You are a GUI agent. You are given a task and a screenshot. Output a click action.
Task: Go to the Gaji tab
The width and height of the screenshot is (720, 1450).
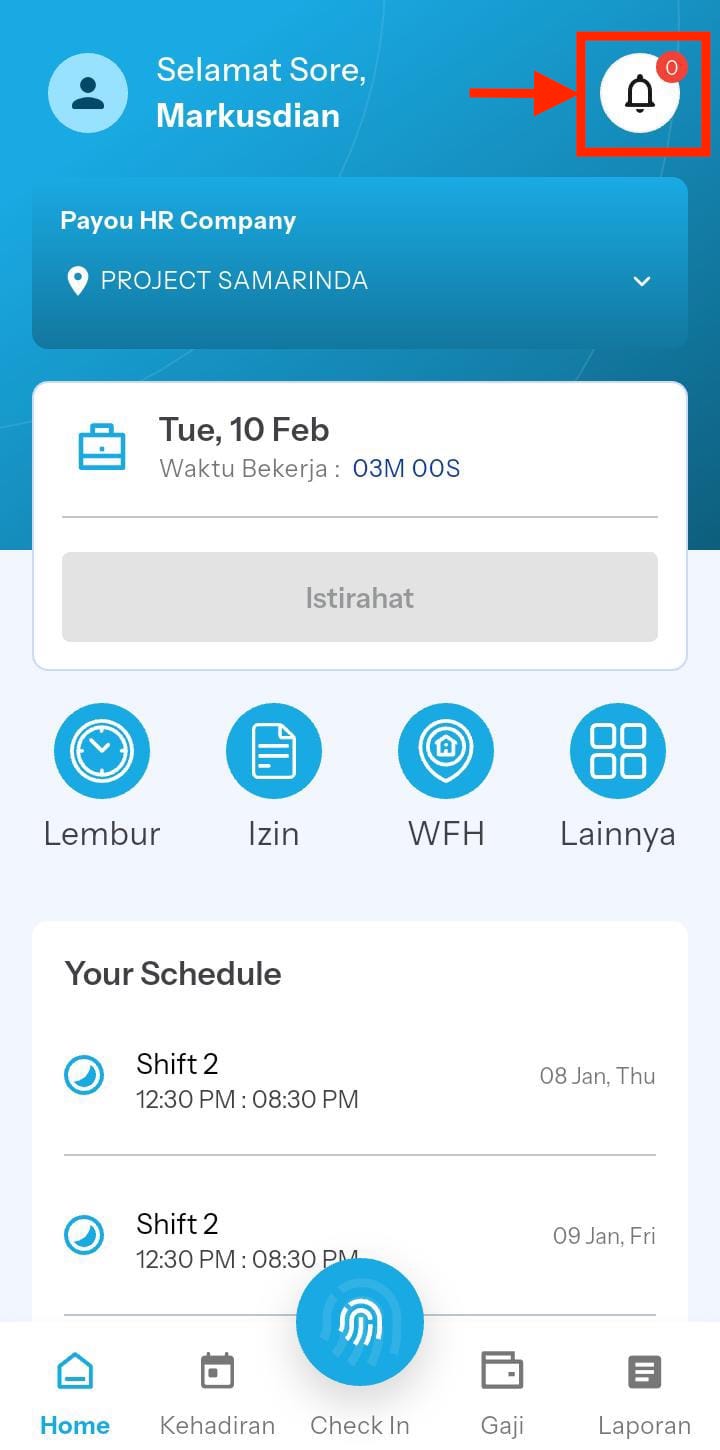click(x=502, y=1393)
